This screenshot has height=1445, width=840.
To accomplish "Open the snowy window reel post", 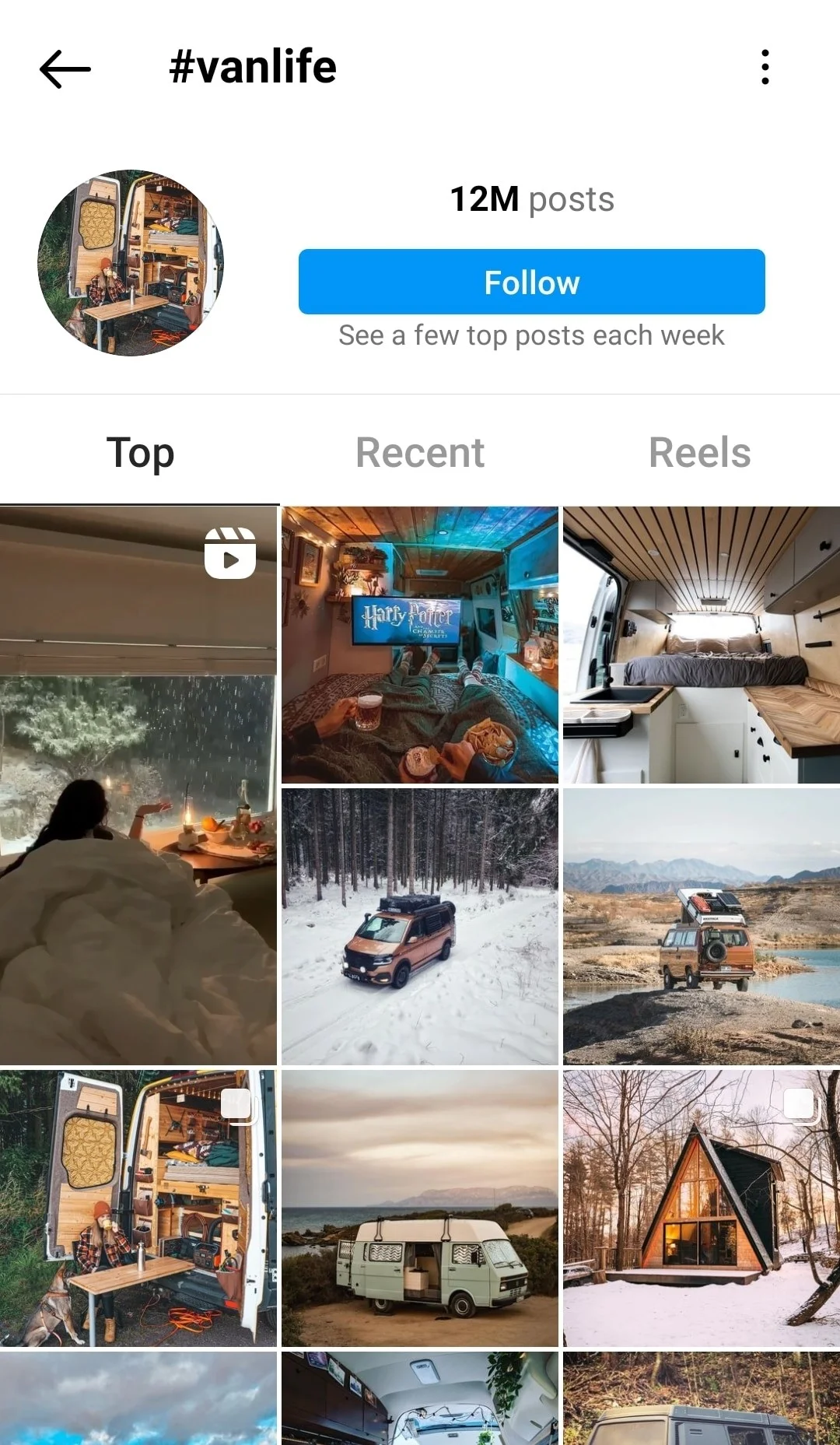I will [x=138, y=786].
